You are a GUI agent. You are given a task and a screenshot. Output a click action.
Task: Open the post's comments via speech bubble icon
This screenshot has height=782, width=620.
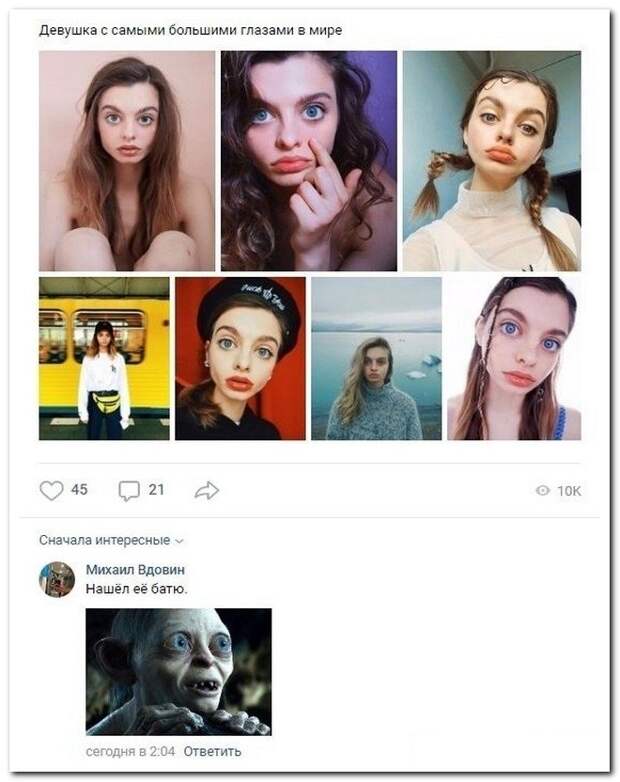130,490
